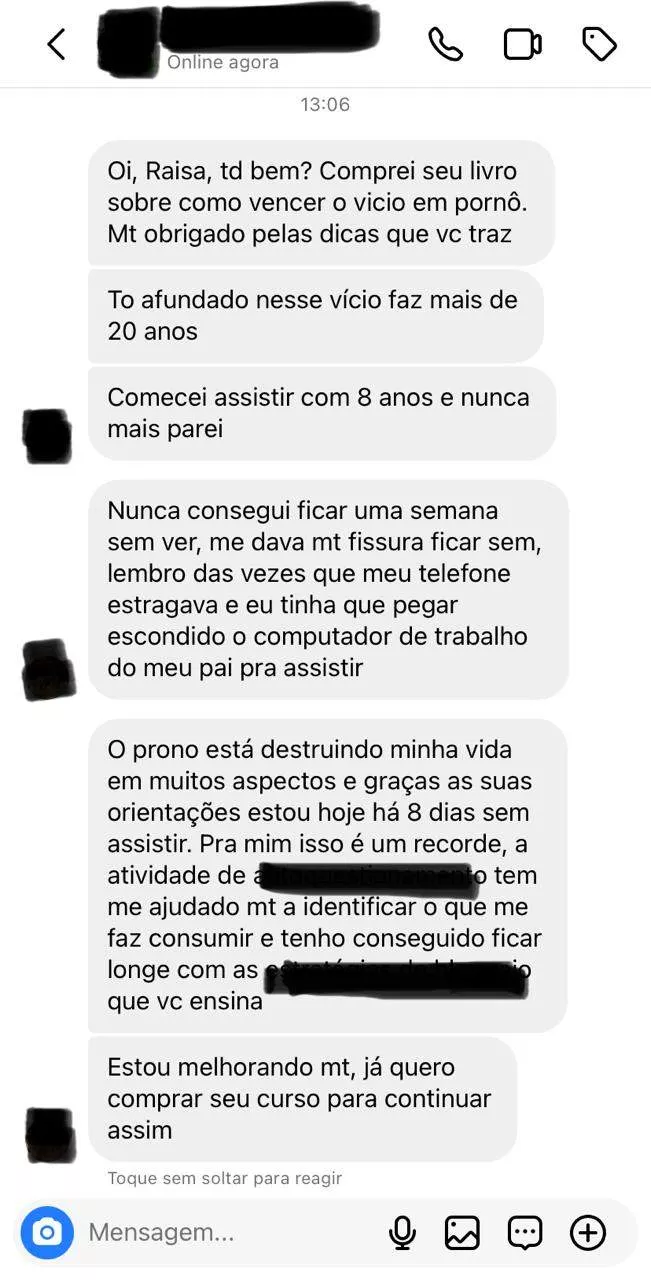The image size is (651, 1280).
Task: Record a voice message with microphone
Action: pos(402,1232)
